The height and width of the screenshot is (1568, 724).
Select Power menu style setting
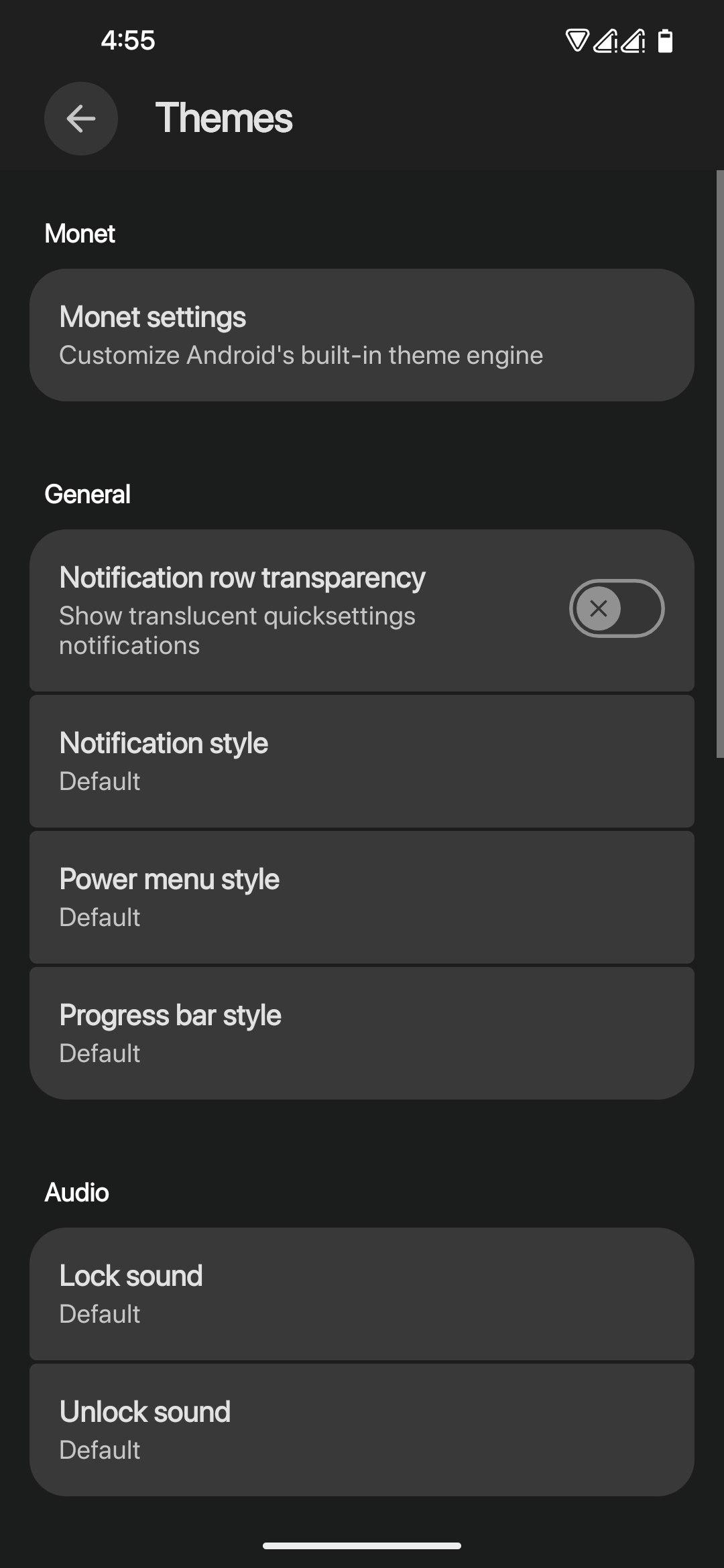(362, 897)
